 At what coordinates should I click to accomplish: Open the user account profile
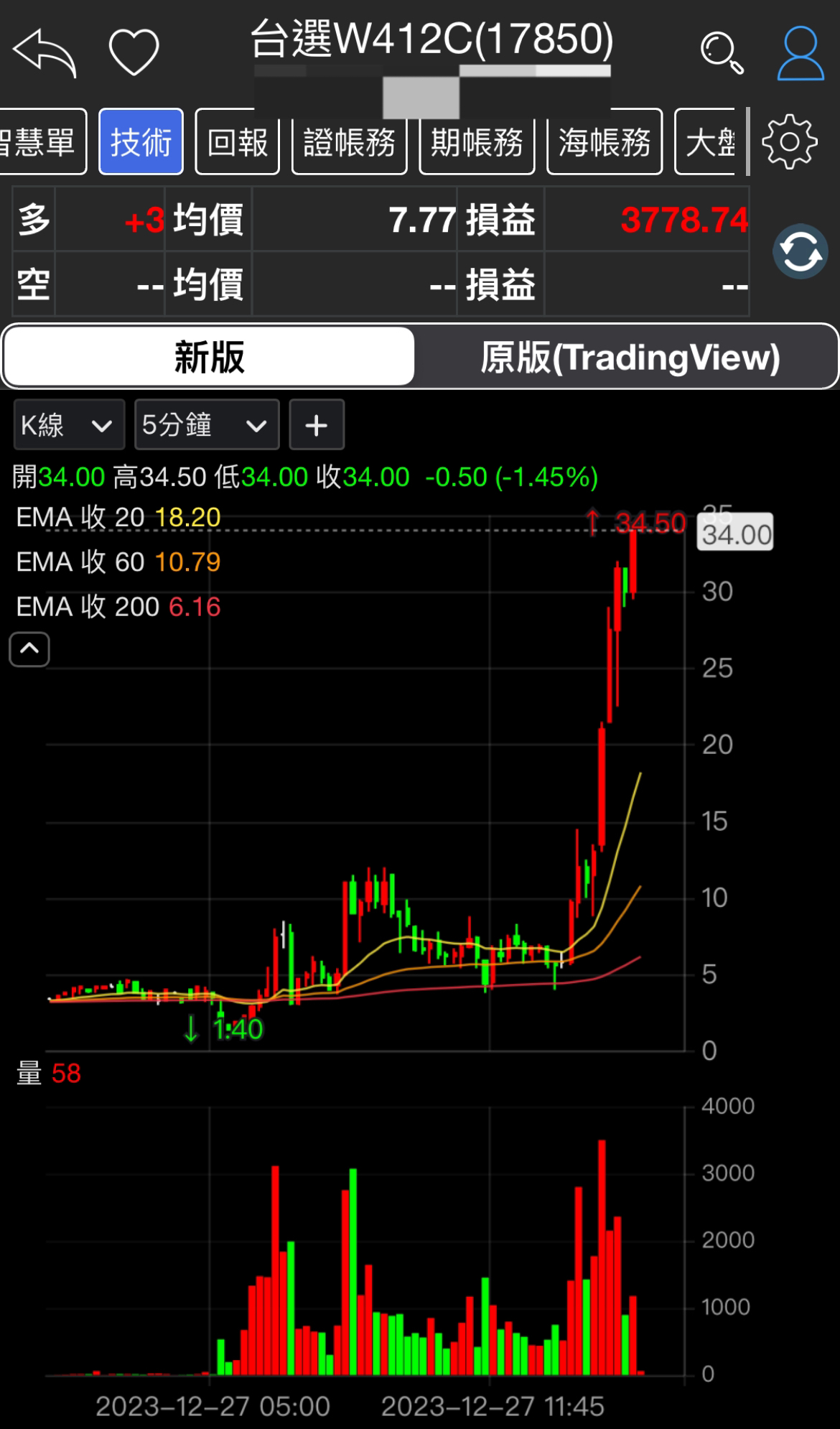tap(800, 52)
